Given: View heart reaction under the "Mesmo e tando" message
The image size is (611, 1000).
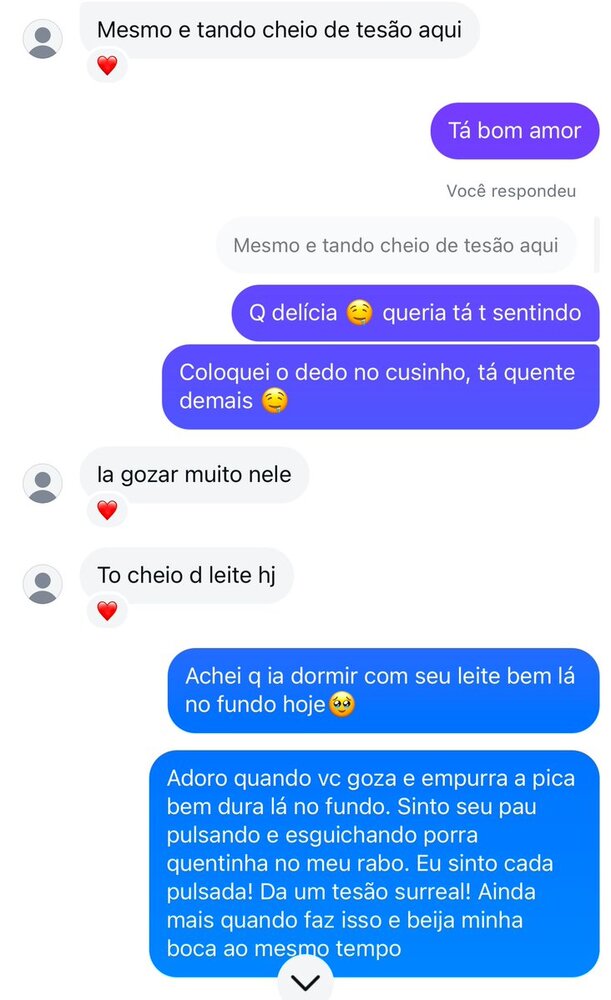Looking at the screenshot, I should click(107, 66).
